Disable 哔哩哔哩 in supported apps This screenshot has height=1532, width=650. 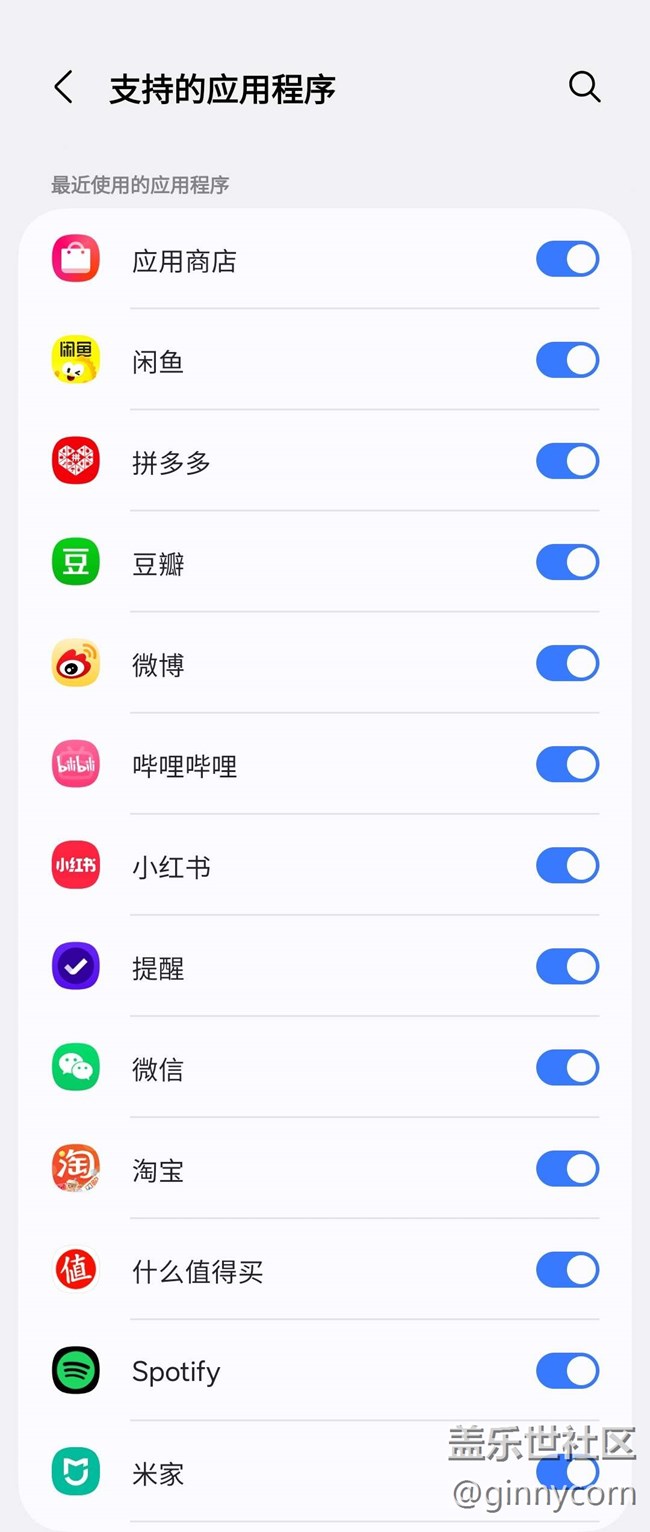[x=567, y=765]
